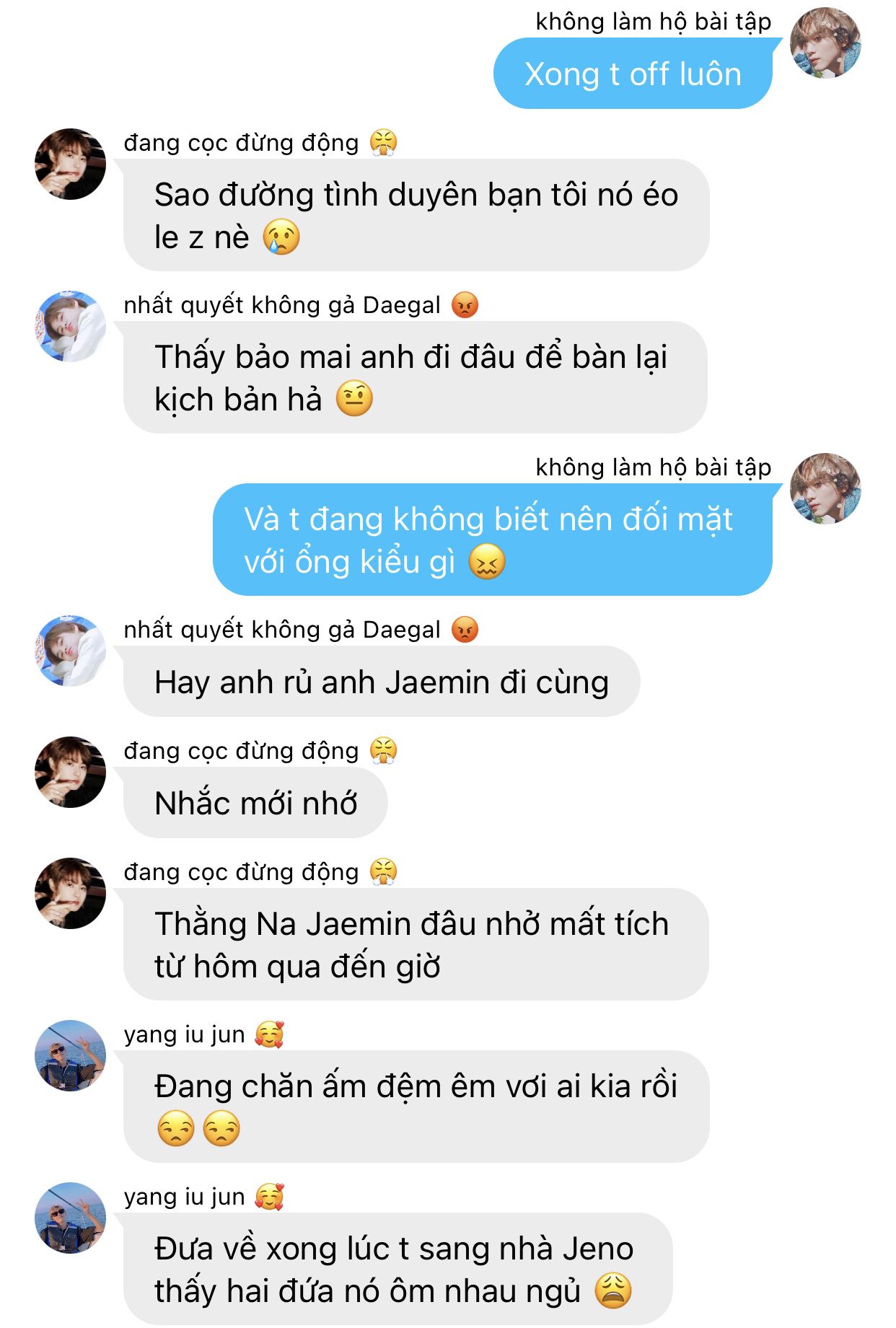
Task: Tap avatar beside "Thấy bảo mai anh" message
Action: click(x=71, y=326)
